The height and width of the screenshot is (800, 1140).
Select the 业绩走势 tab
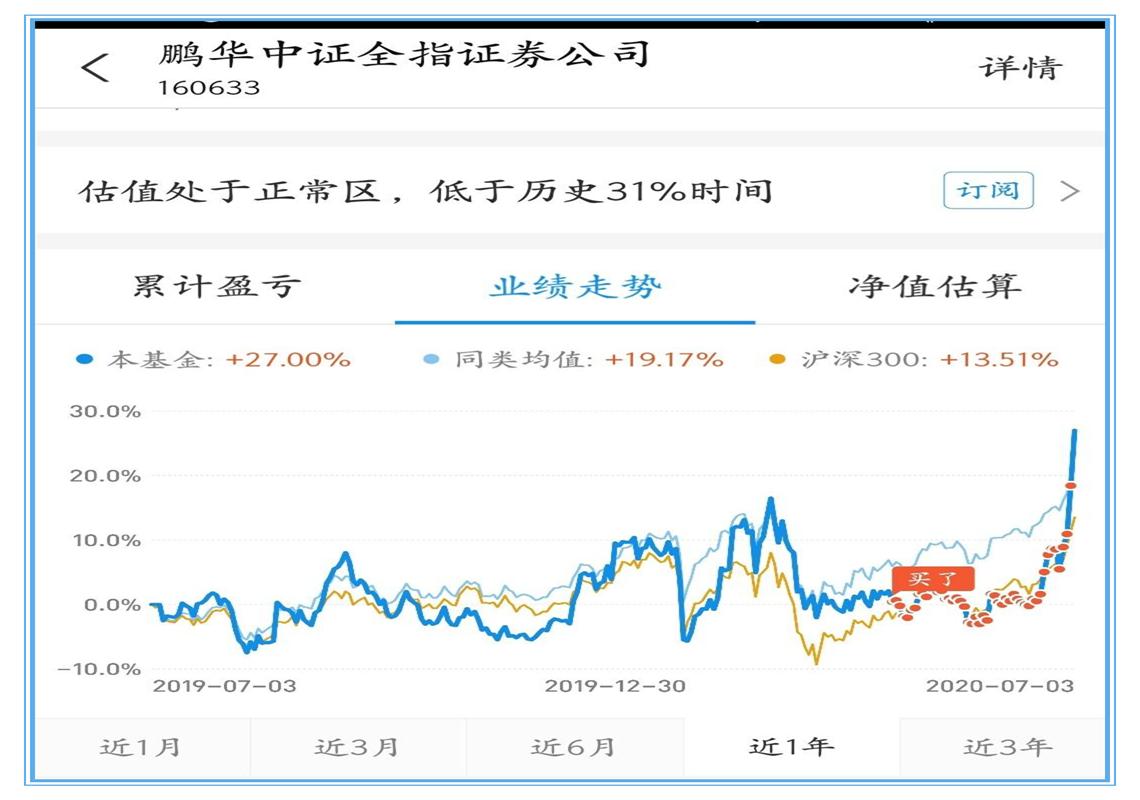(x=575, y=286)
